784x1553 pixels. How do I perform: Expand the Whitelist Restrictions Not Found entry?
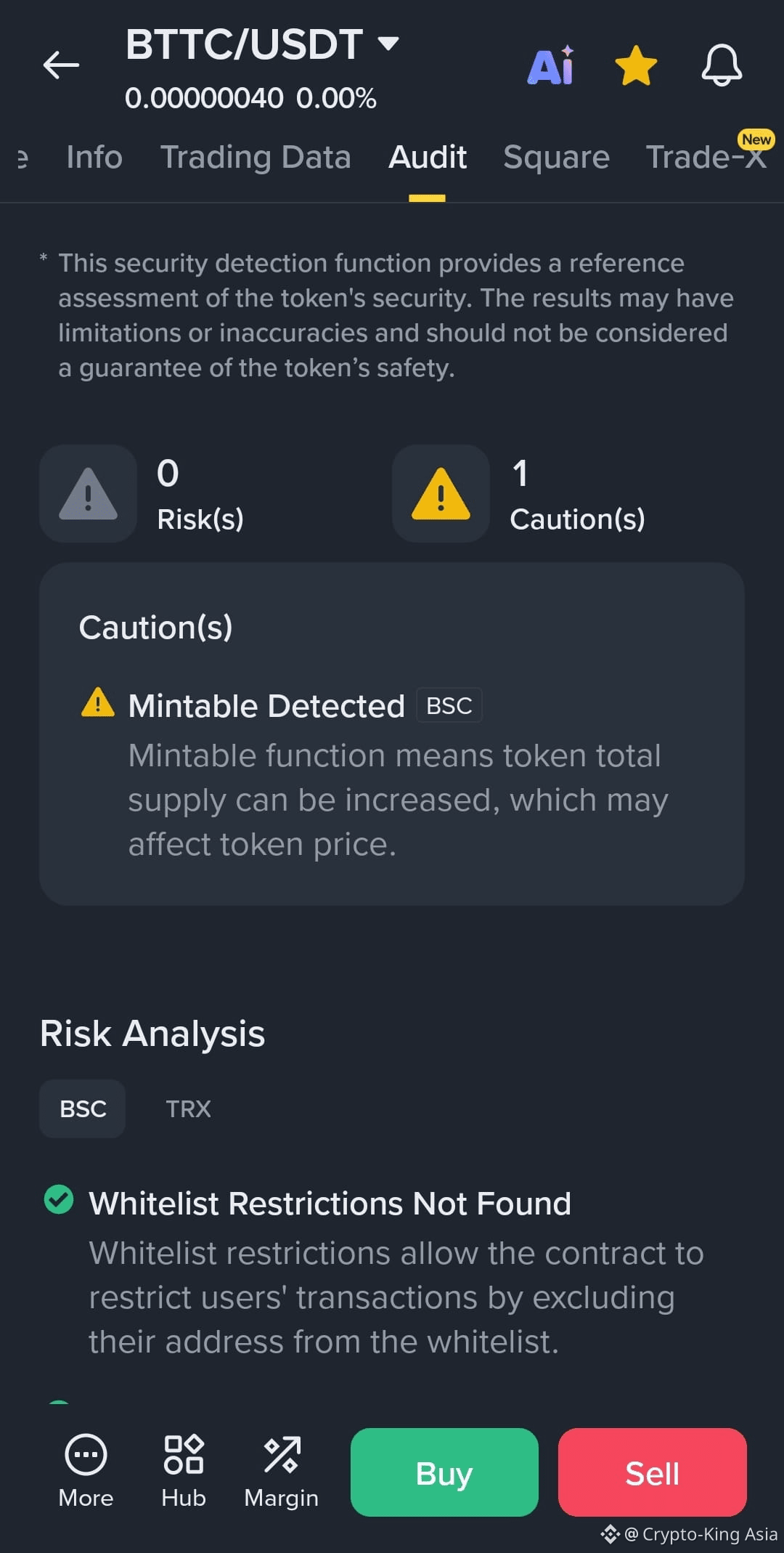click(x=329, y=1202)
